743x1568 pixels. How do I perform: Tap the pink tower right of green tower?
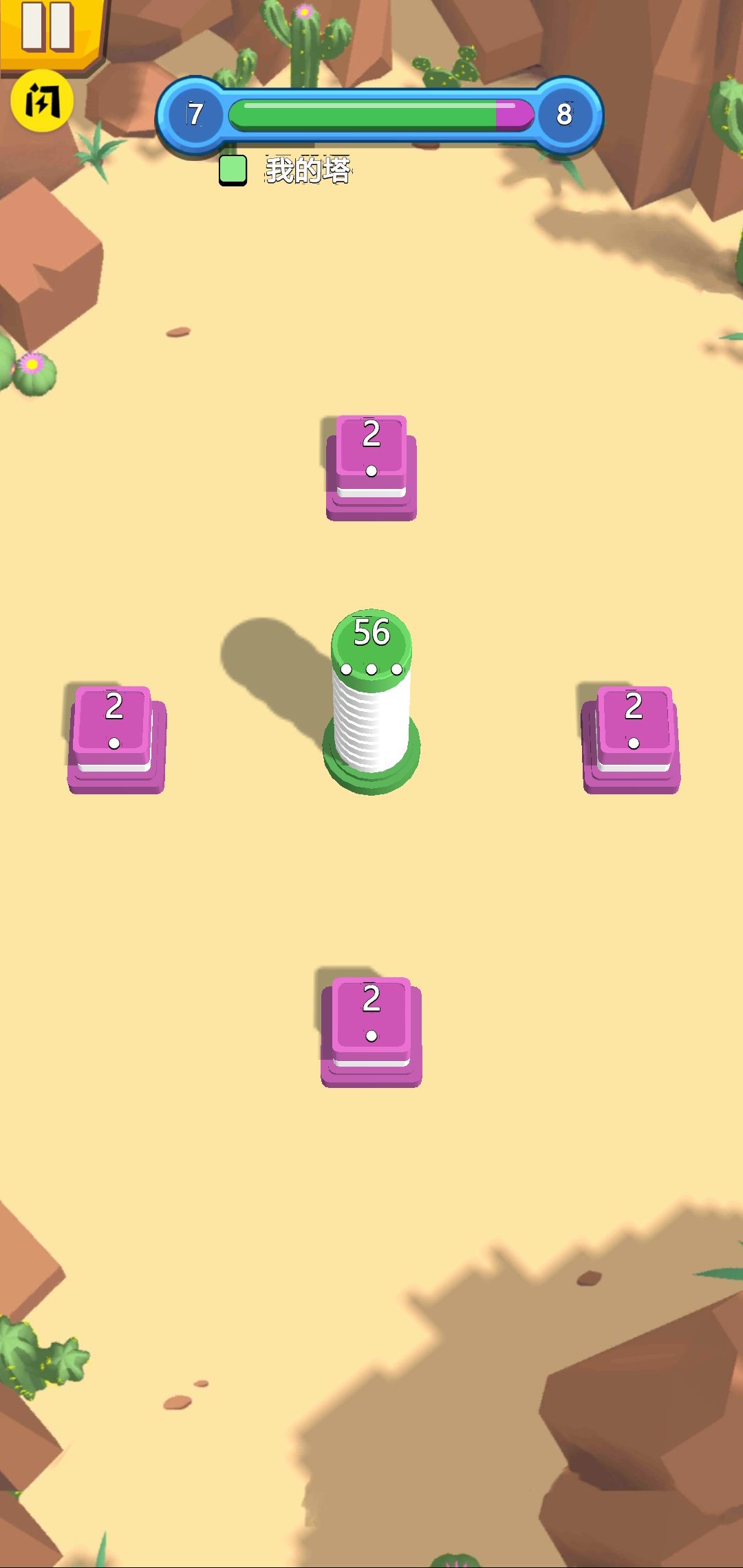pyautogui.click(x=632, y=740)
